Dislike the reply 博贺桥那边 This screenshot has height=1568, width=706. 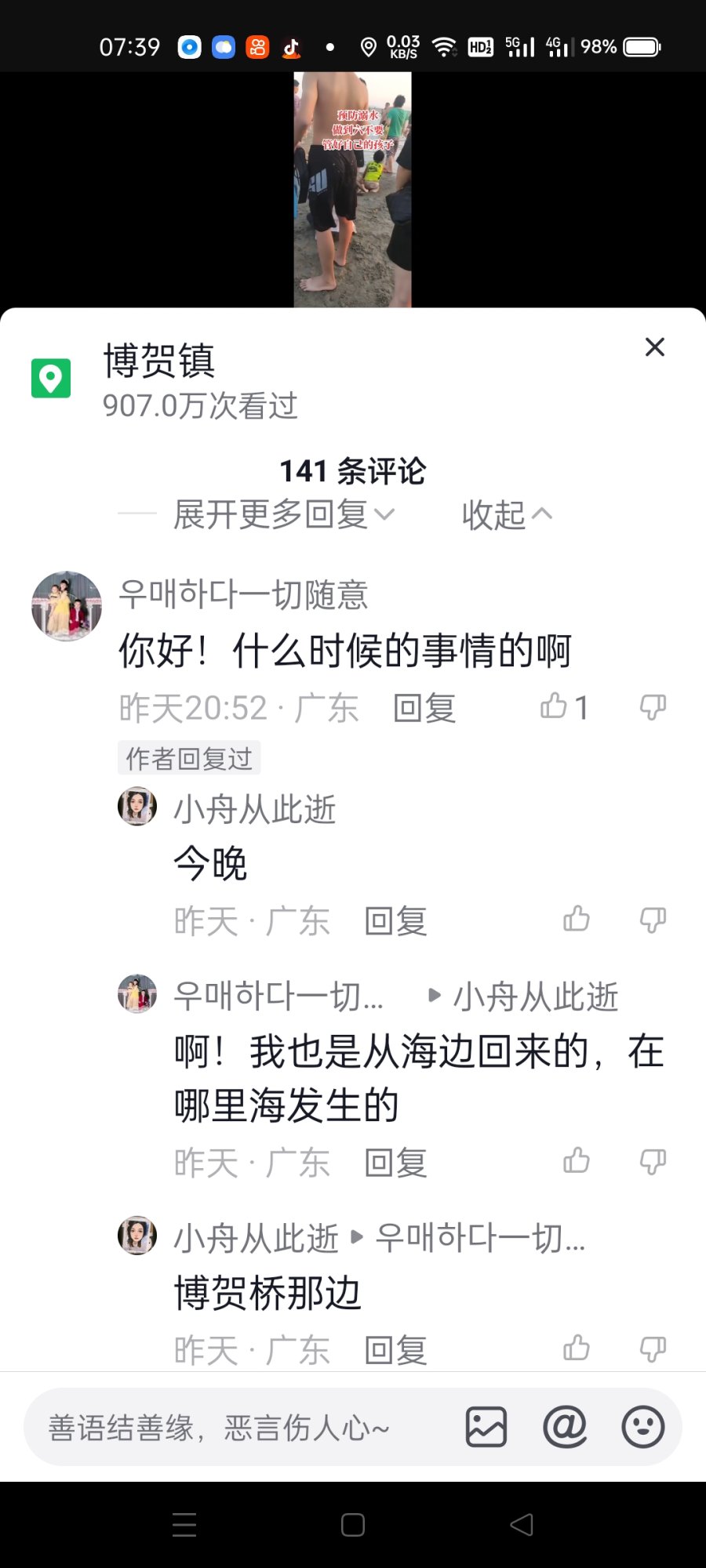tap(653, 1348)
